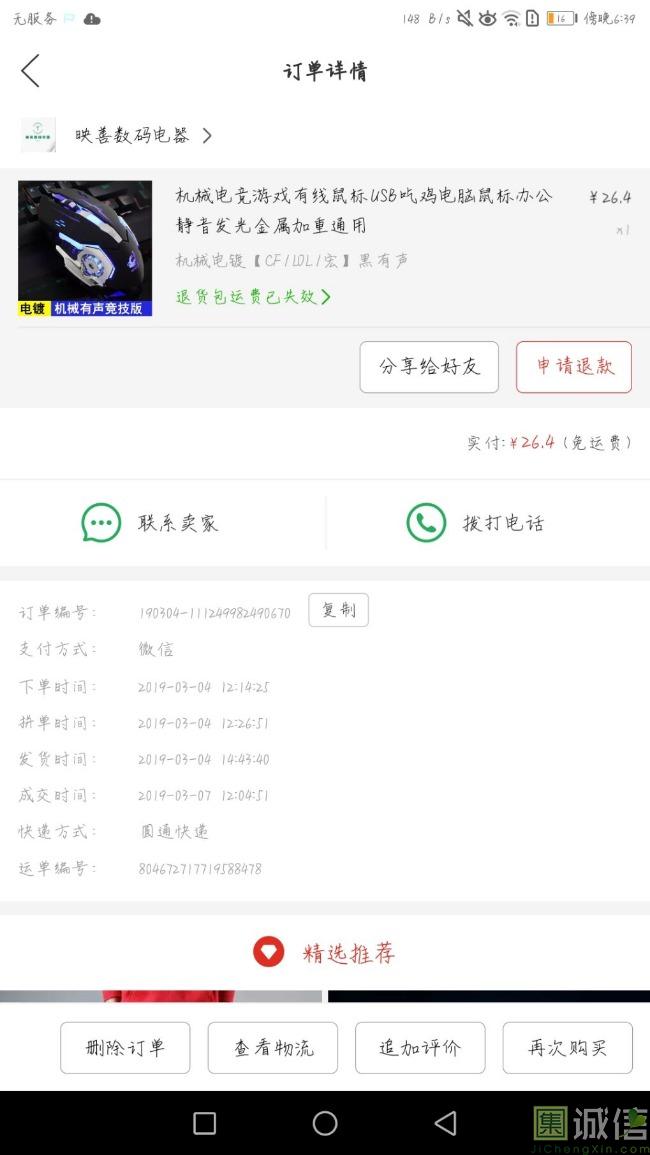
Task: Tap the system home button
Action: click(325, 1123)
